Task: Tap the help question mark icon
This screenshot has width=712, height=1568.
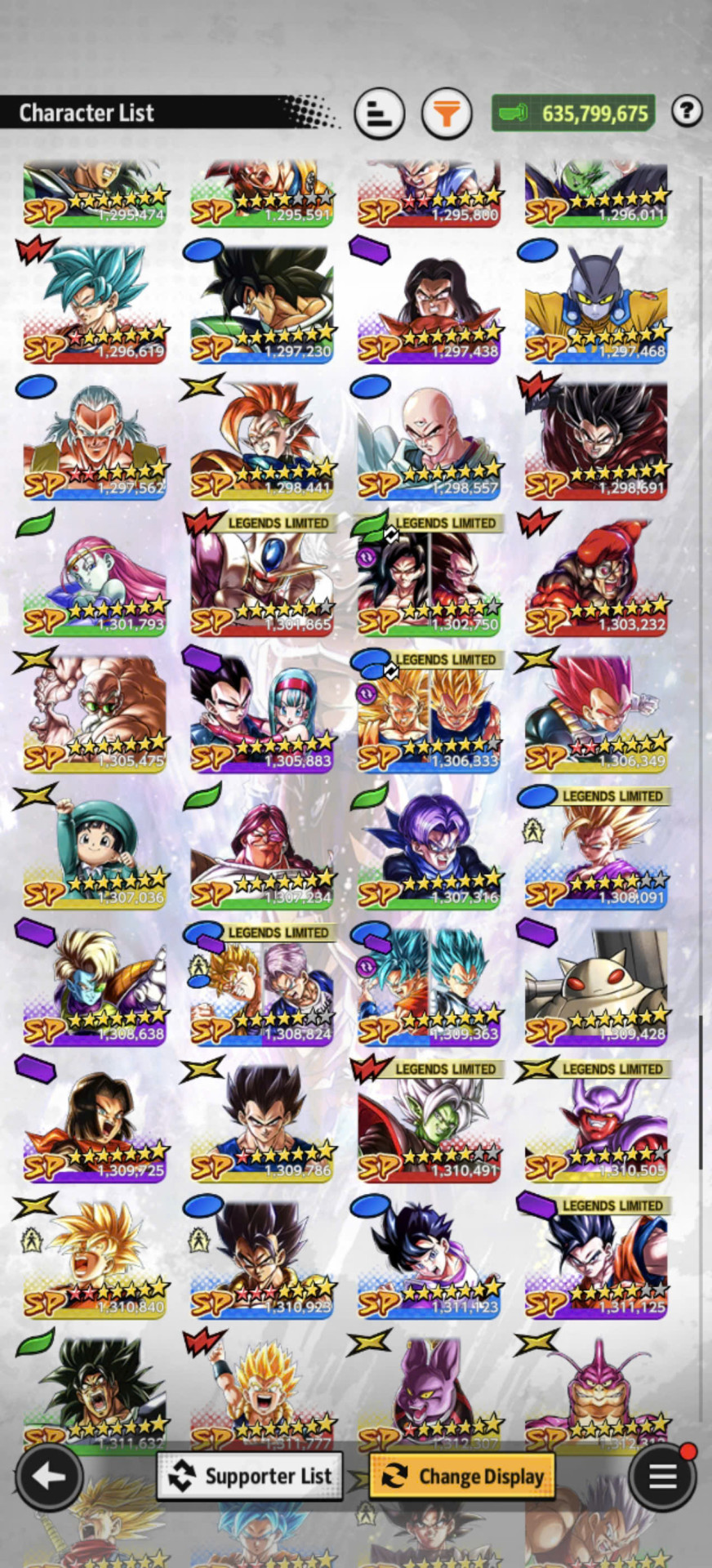Action: click(687, 110)
